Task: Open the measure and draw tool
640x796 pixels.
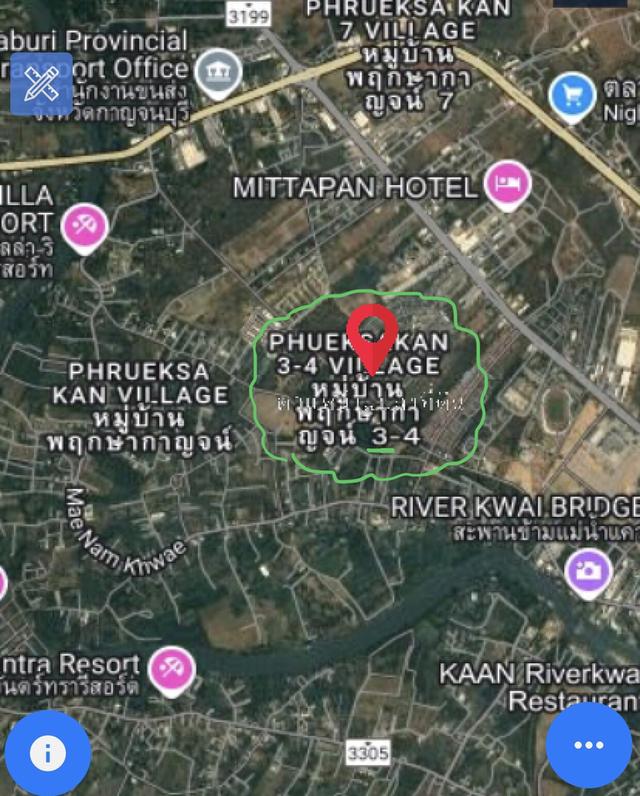Action: (x=42, y=84)
